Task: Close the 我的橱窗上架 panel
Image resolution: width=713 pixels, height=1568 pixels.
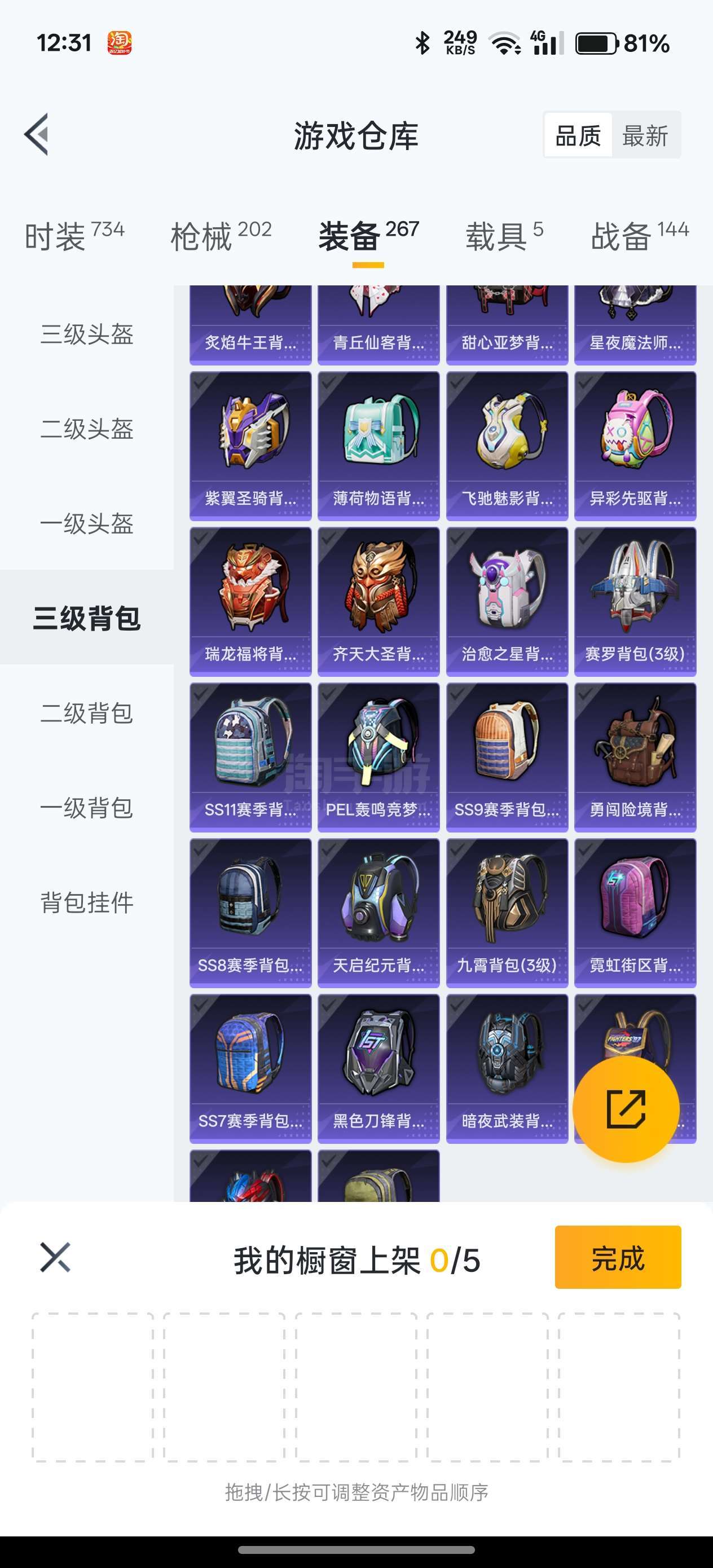Action: pyautogui.click(x=55, y=1258)
